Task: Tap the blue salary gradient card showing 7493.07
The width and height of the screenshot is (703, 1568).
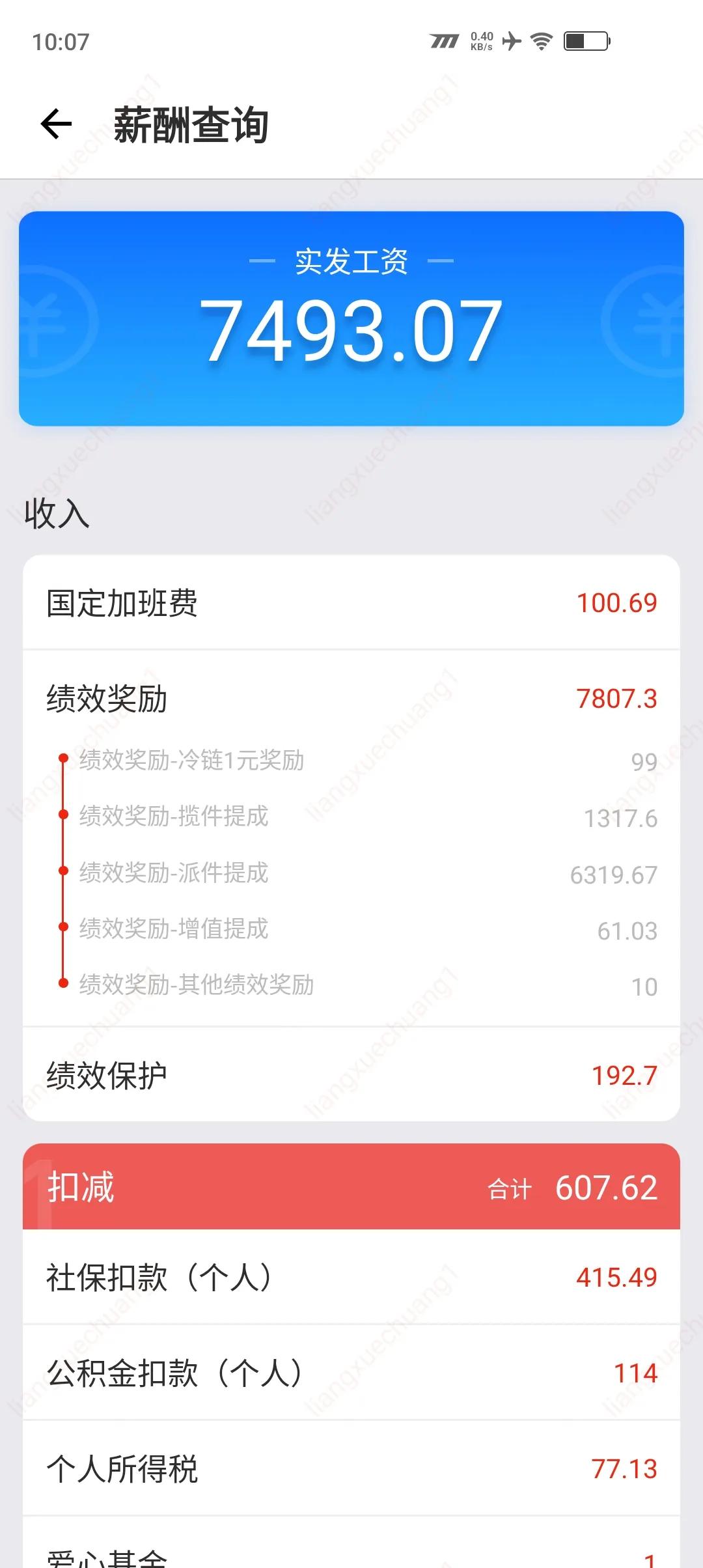Action: 351,319
